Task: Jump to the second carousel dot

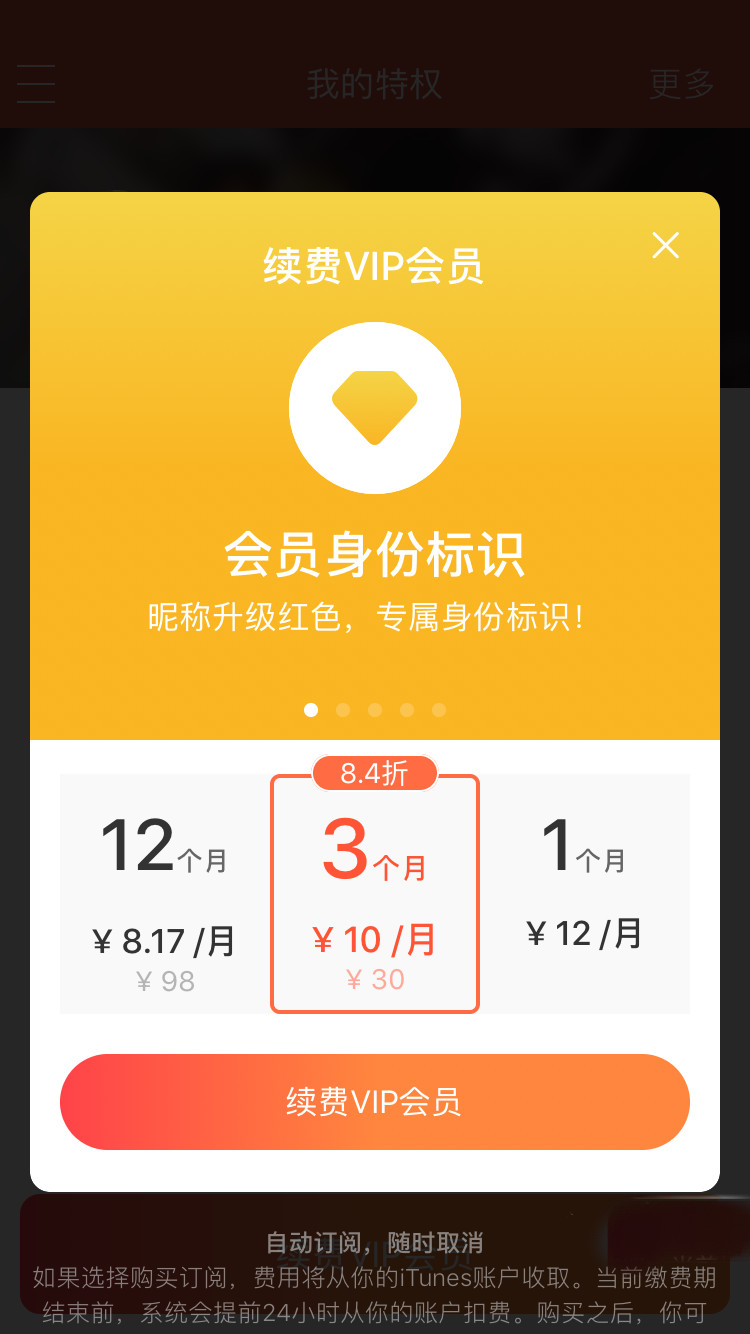Action: [x=343, y=710]
